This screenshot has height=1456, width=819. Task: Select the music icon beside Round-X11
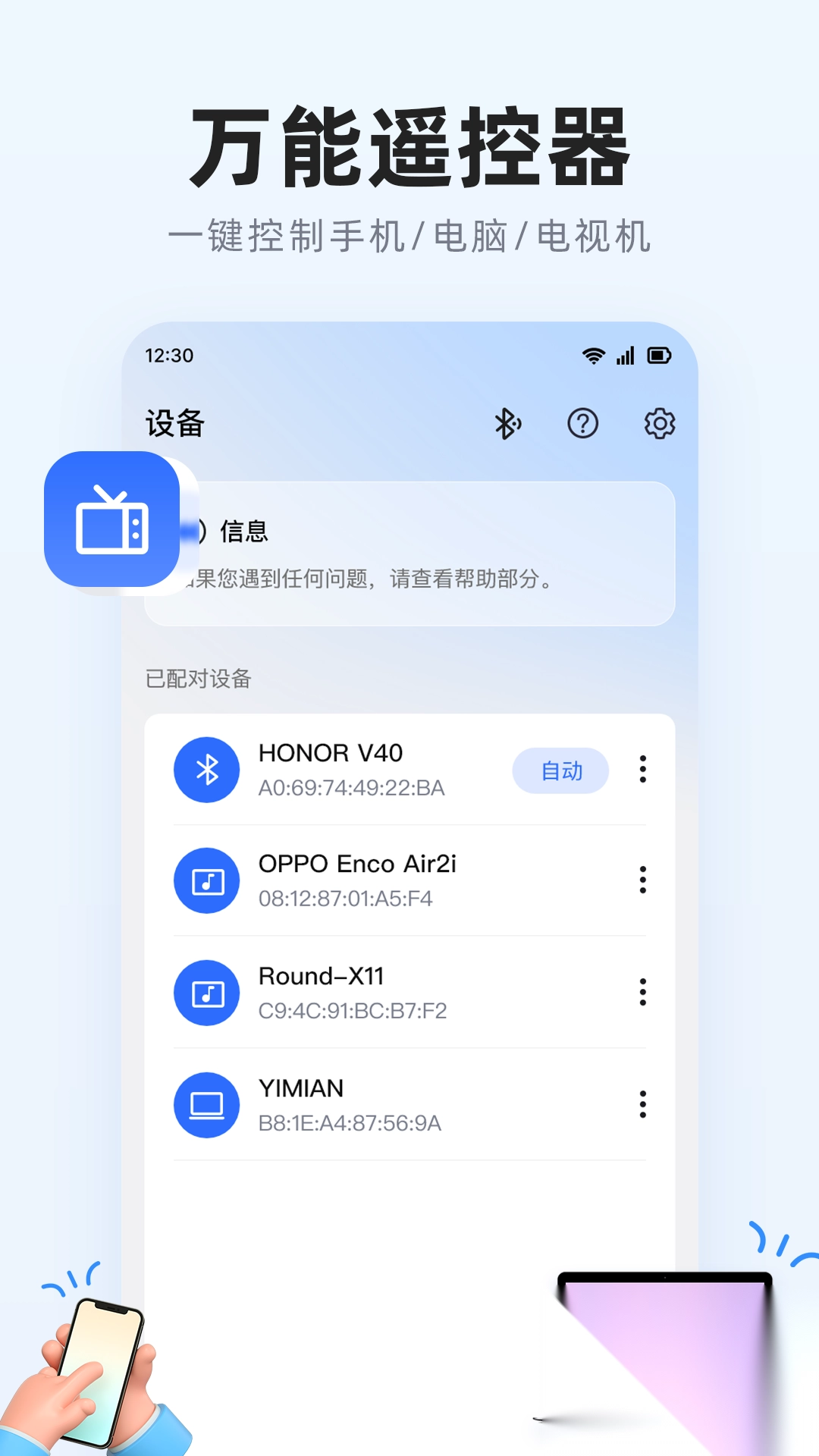pyautogui.click(x=206, y=992)
